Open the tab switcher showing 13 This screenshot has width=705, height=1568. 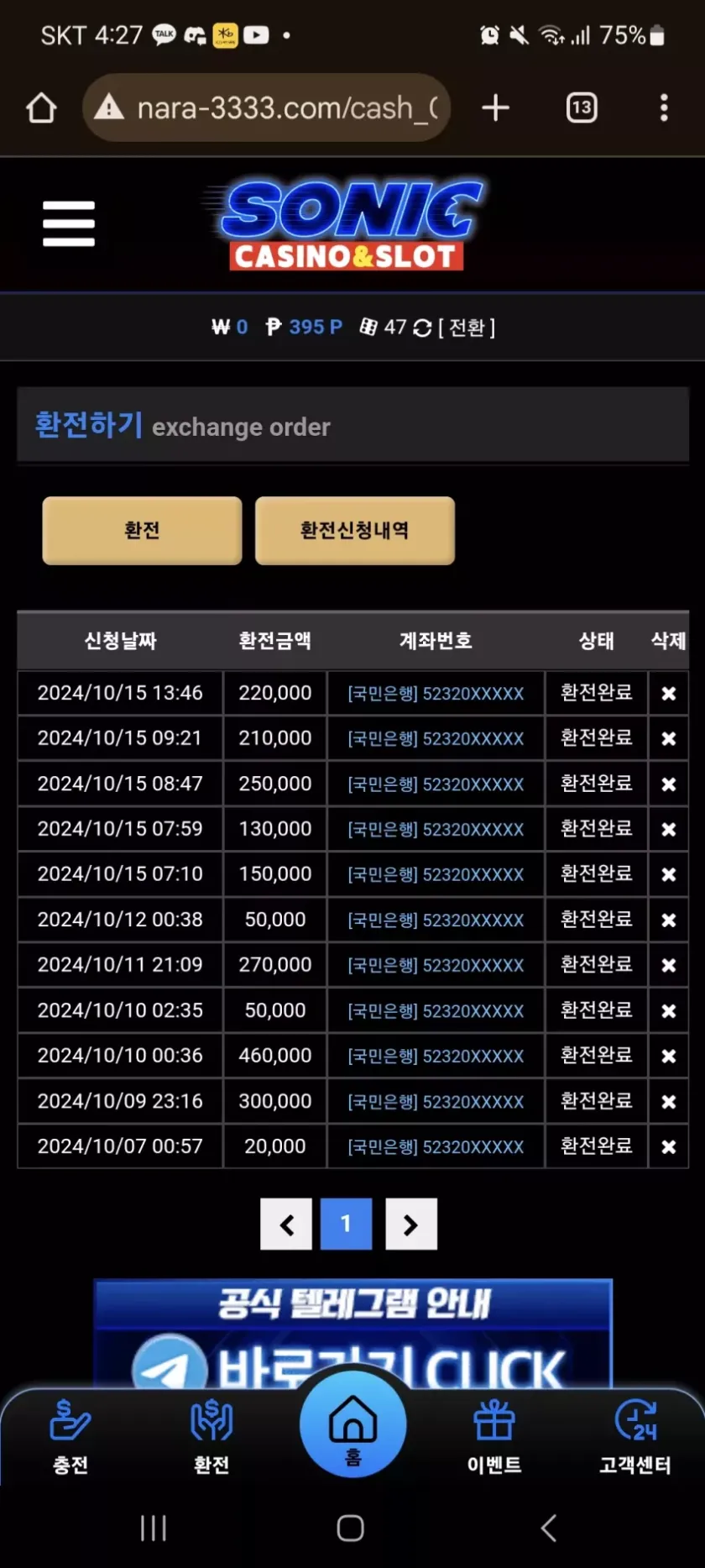coord(582,108)
